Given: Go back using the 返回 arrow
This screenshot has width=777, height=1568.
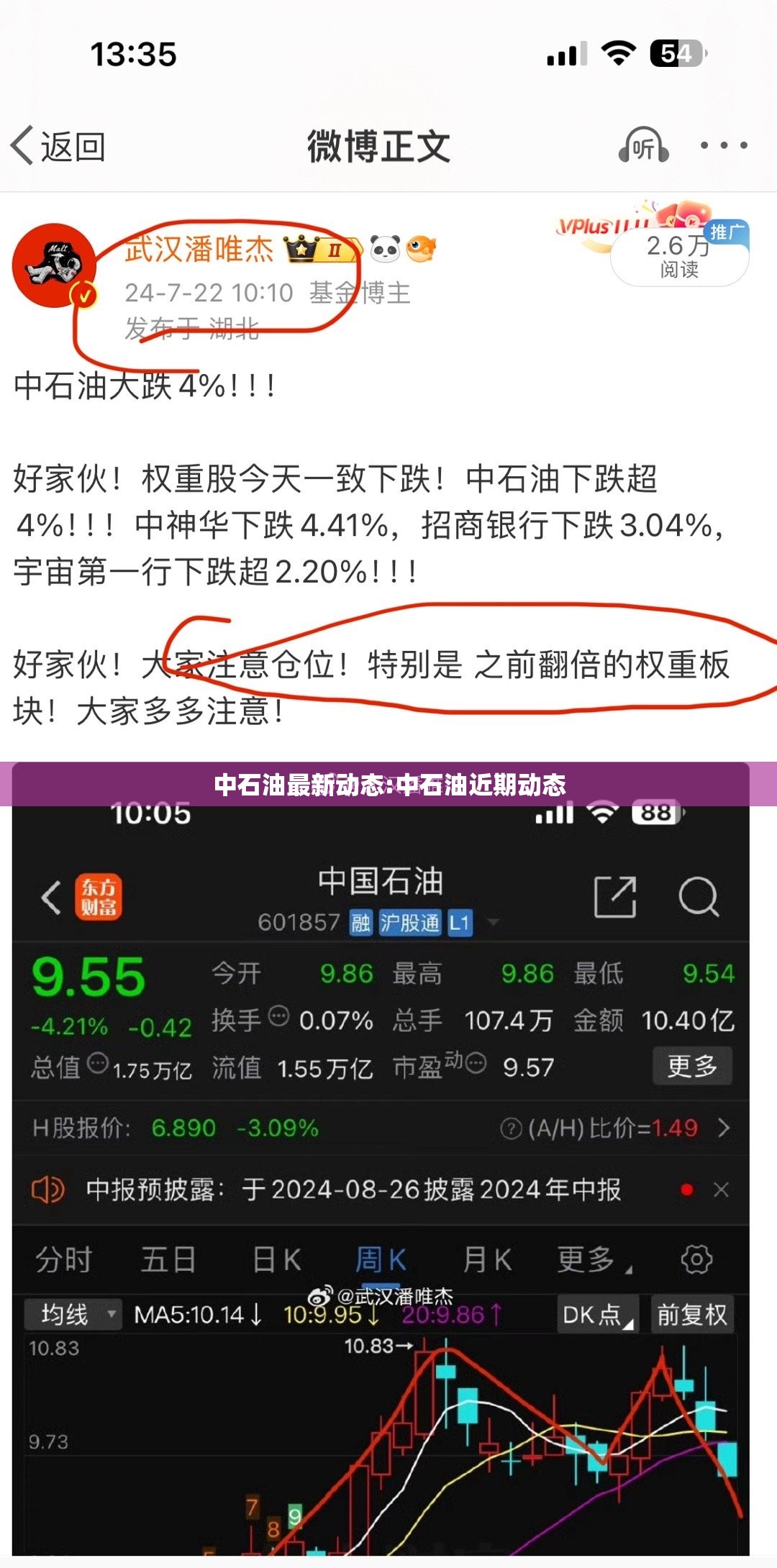Looking at the screenshot, I should (x=58, y=147).
